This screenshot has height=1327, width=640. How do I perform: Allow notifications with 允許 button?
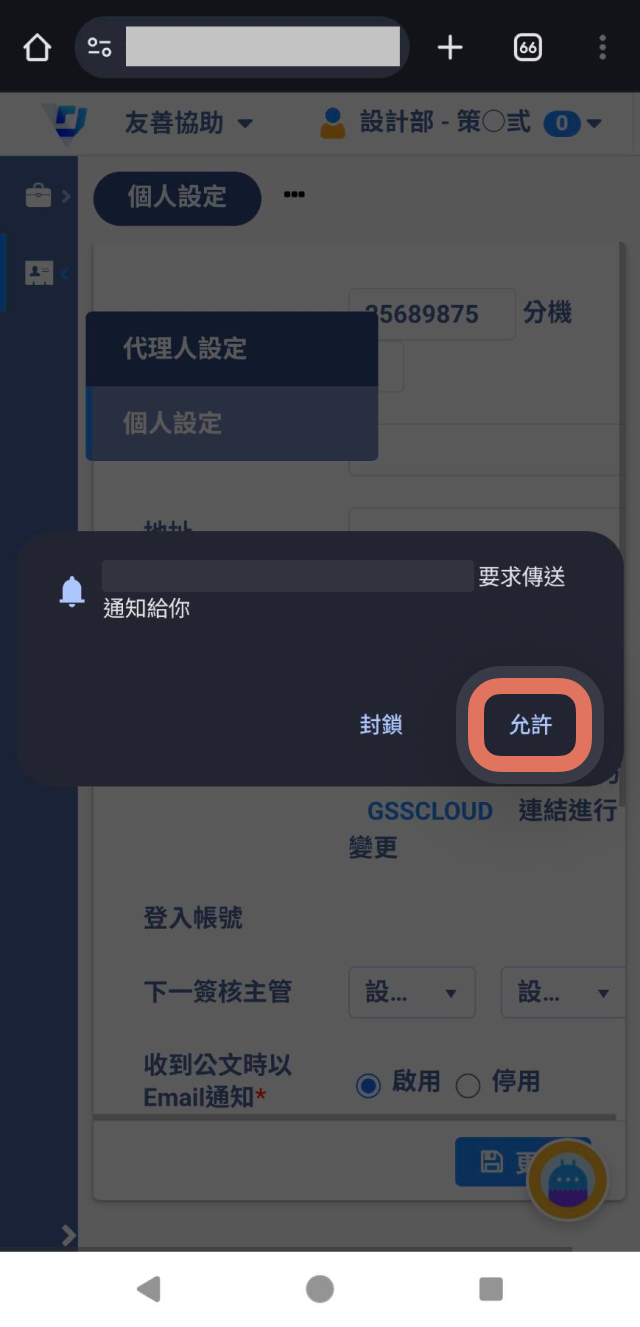point(530,725)
